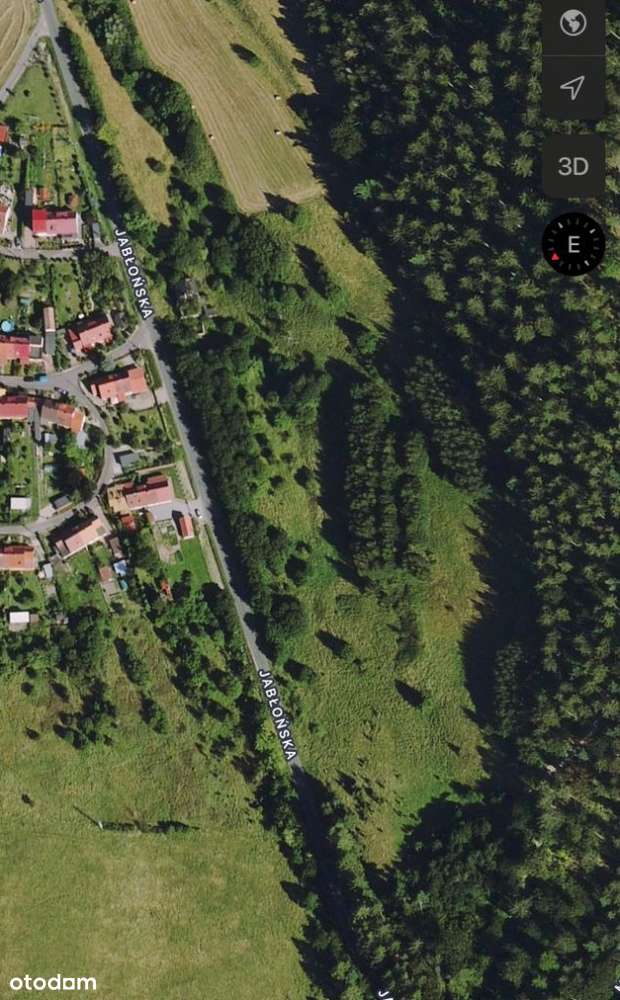Switch the map to 3D view

573,166
